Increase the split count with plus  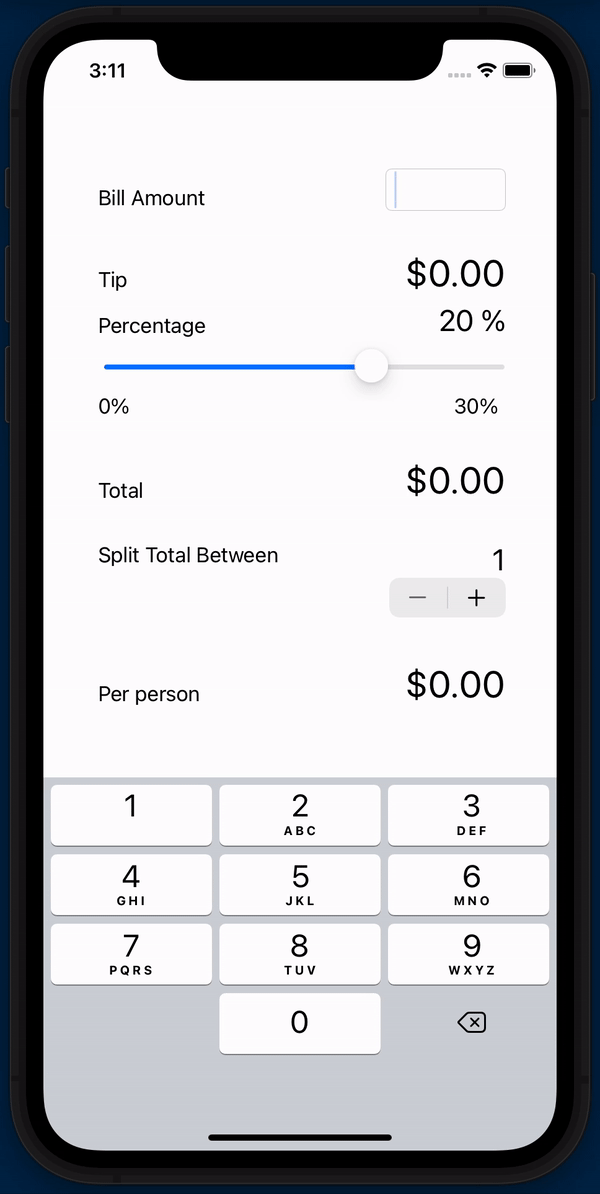(x=477, y=598)
